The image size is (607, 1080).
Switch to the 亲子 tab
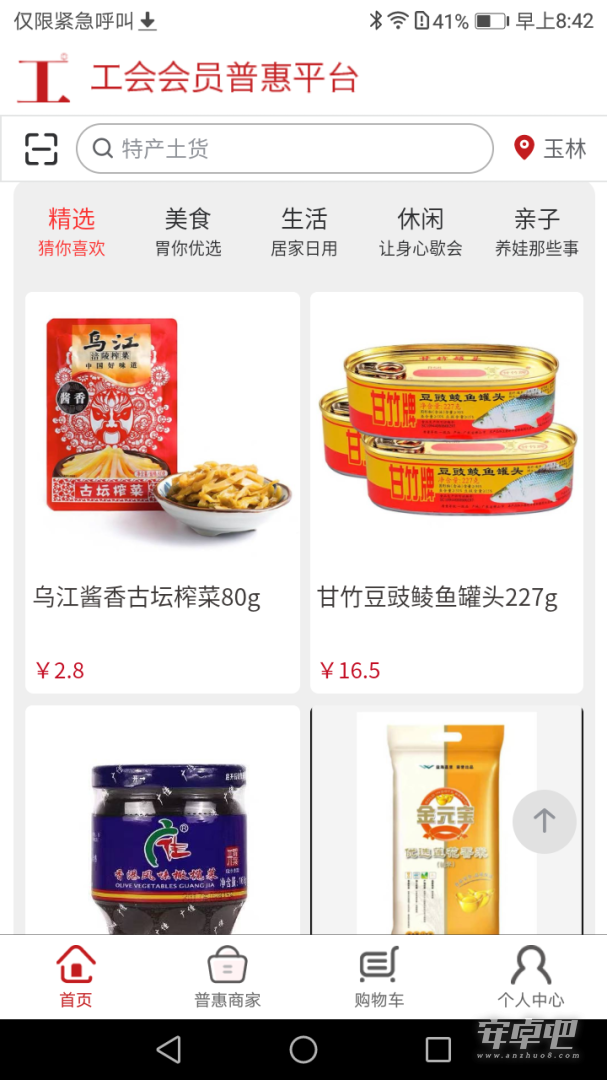(x=537, y=231)
